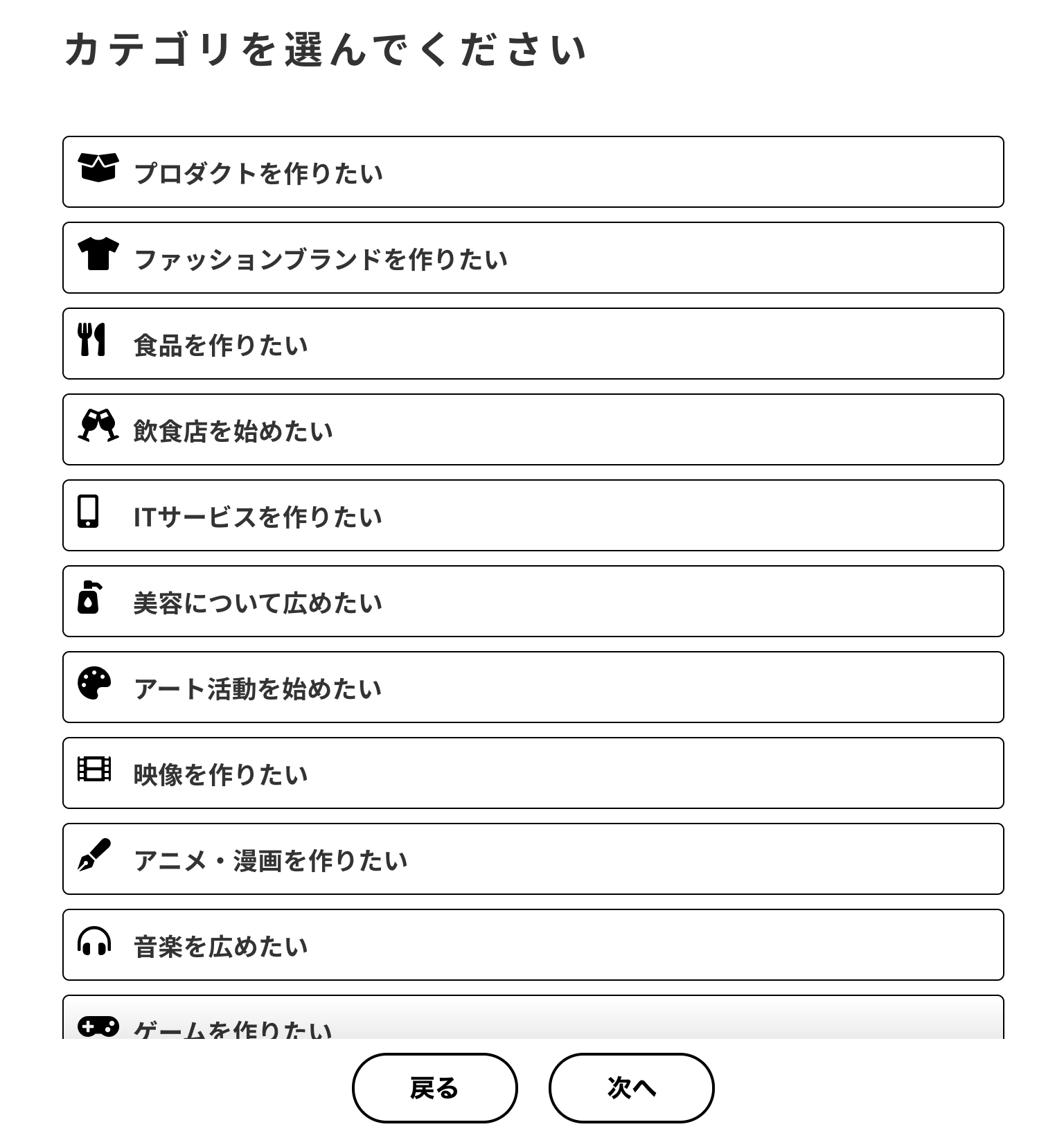Select the ITサービスを作りたい category

pos(532,515)
